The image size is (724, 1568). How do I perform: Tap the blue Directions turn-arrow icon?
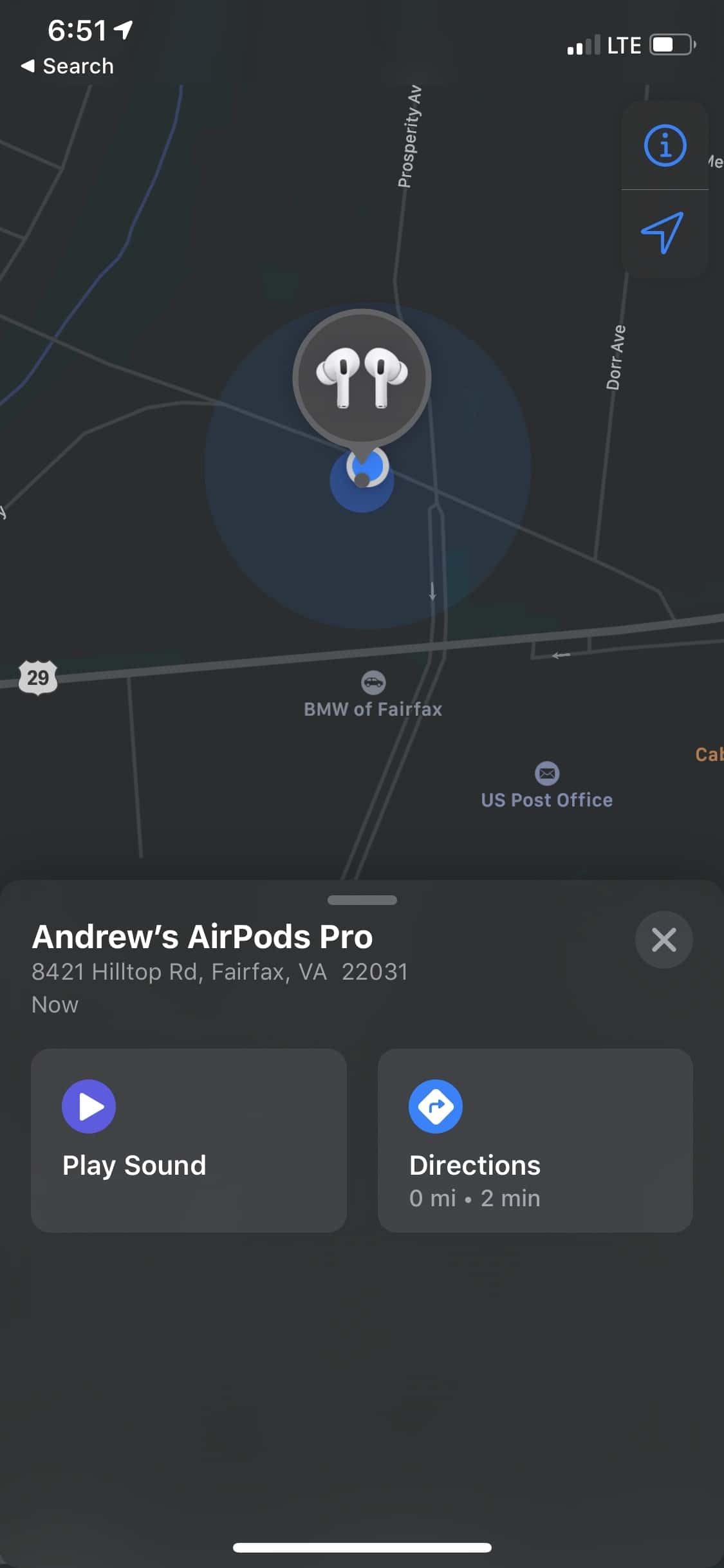coord(436,1106)
